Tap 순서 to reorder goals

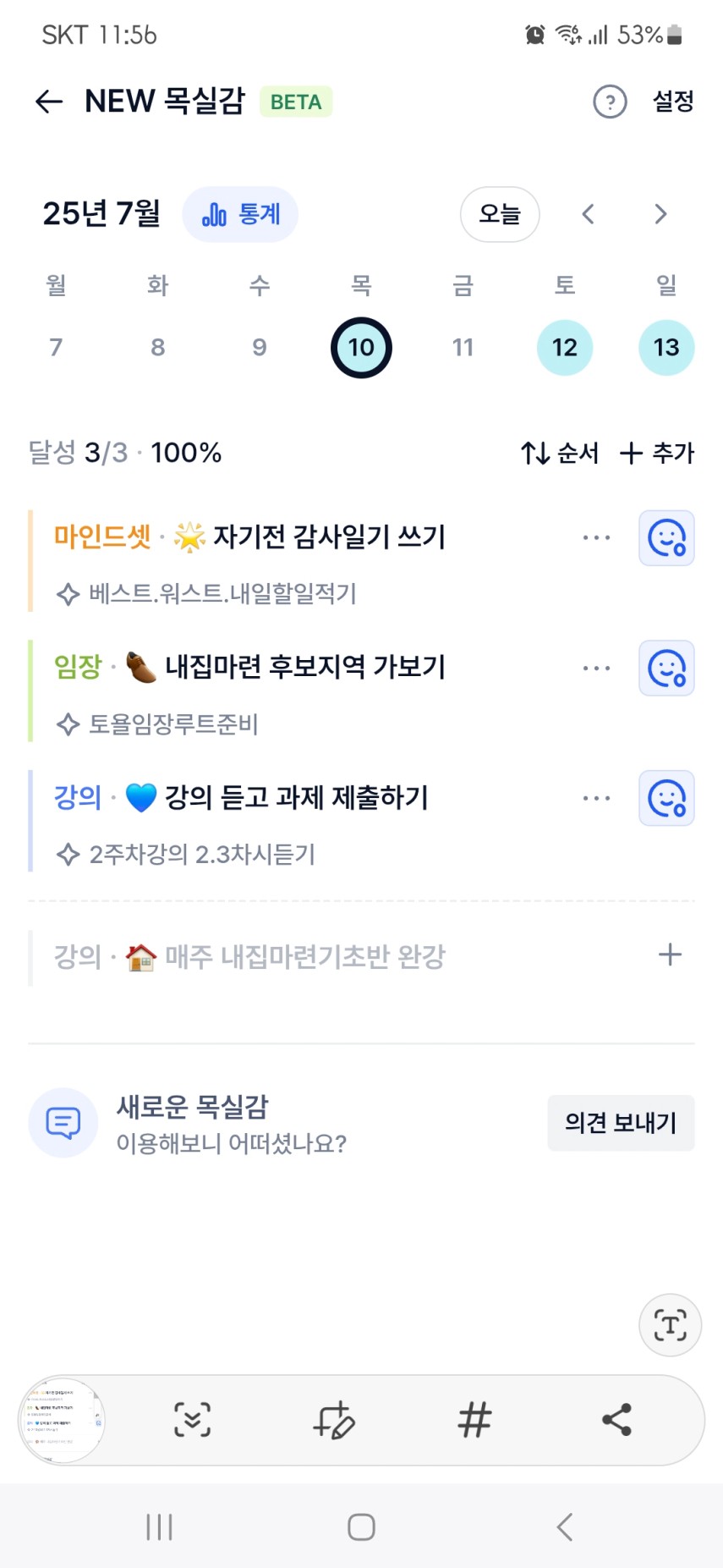[x=560, y=454]
